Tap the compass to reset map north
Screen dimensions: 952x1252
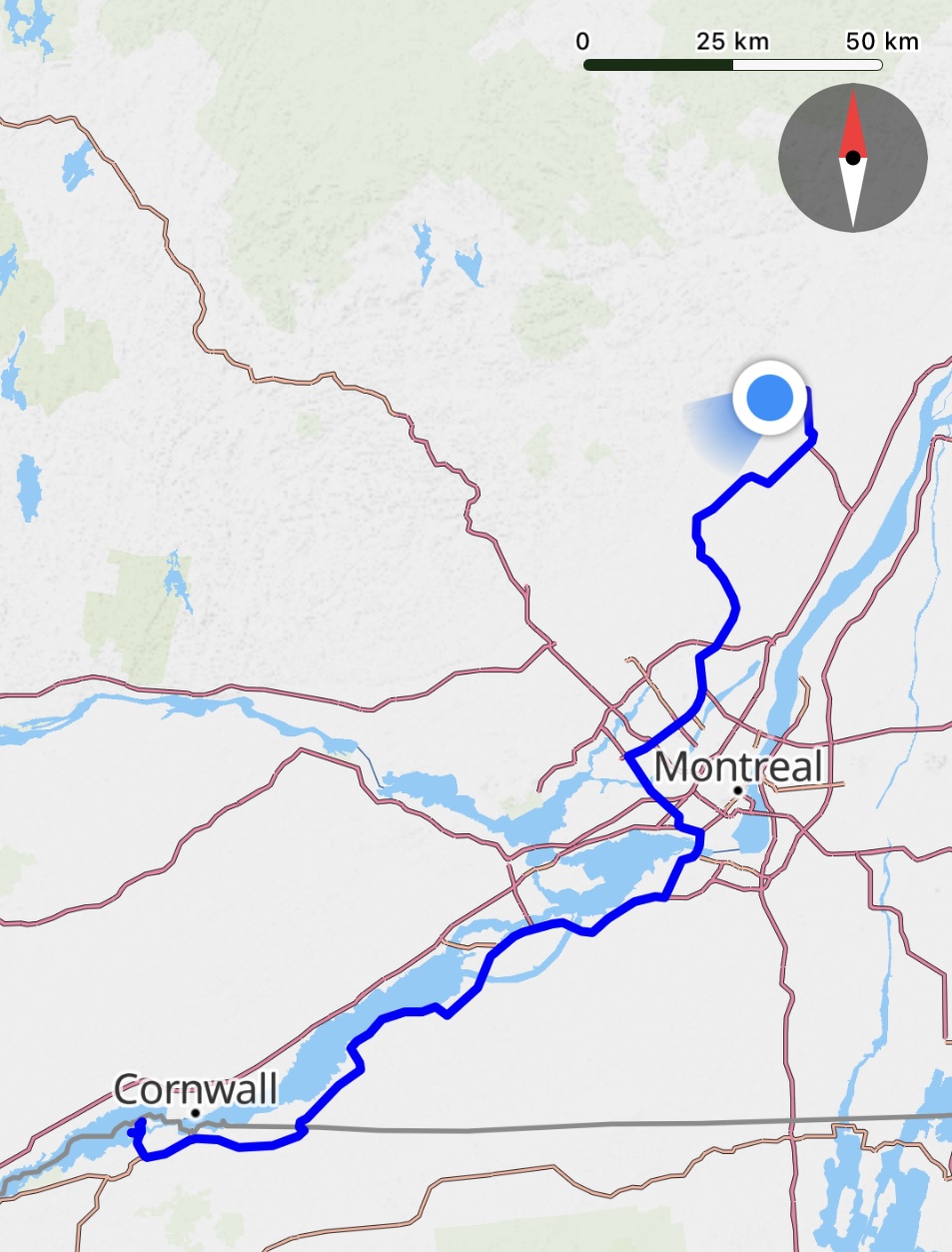(852, 158)
